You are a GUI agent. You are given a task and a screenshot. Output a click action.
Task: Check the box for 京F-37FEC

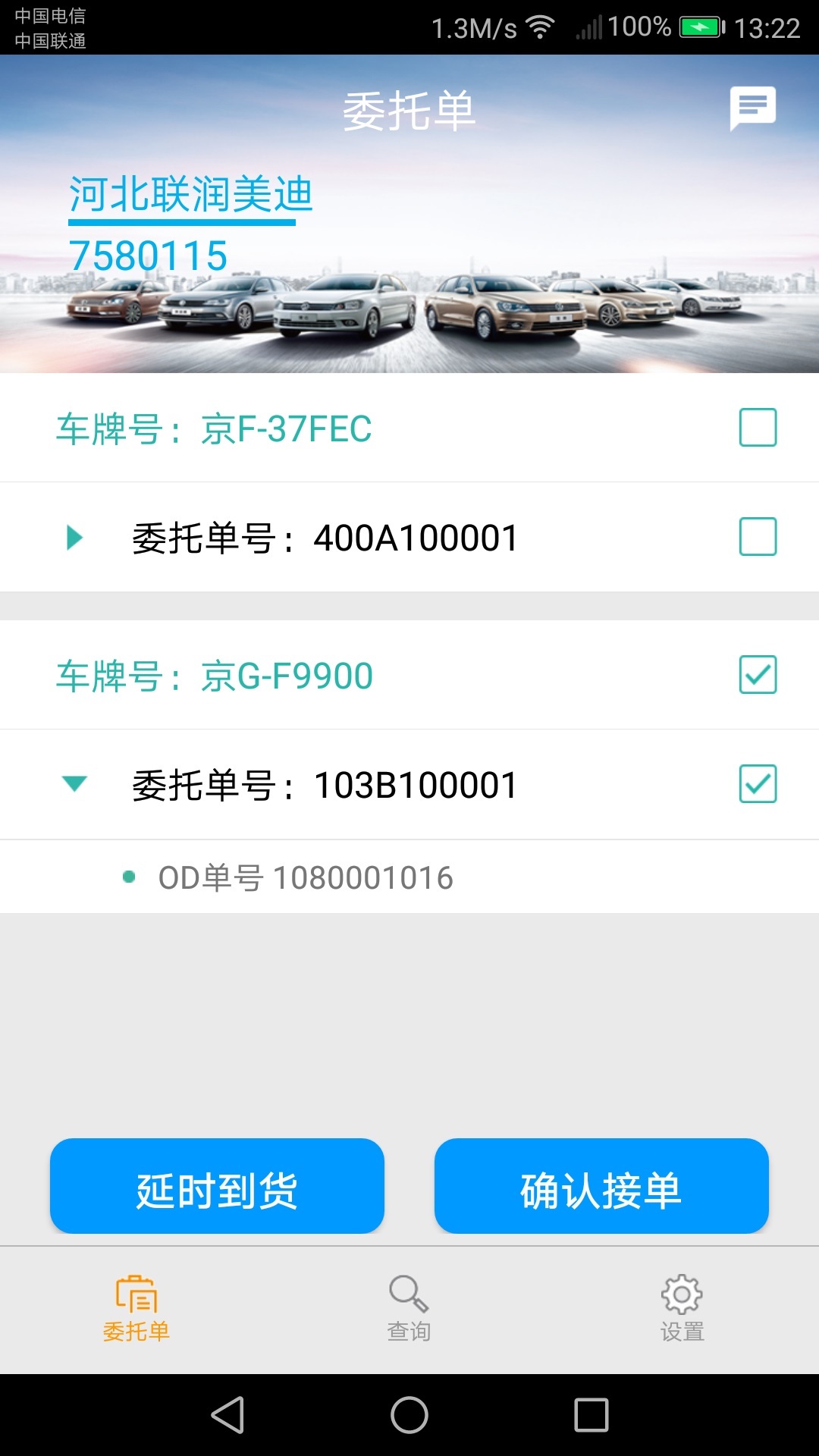pos(758,428)
